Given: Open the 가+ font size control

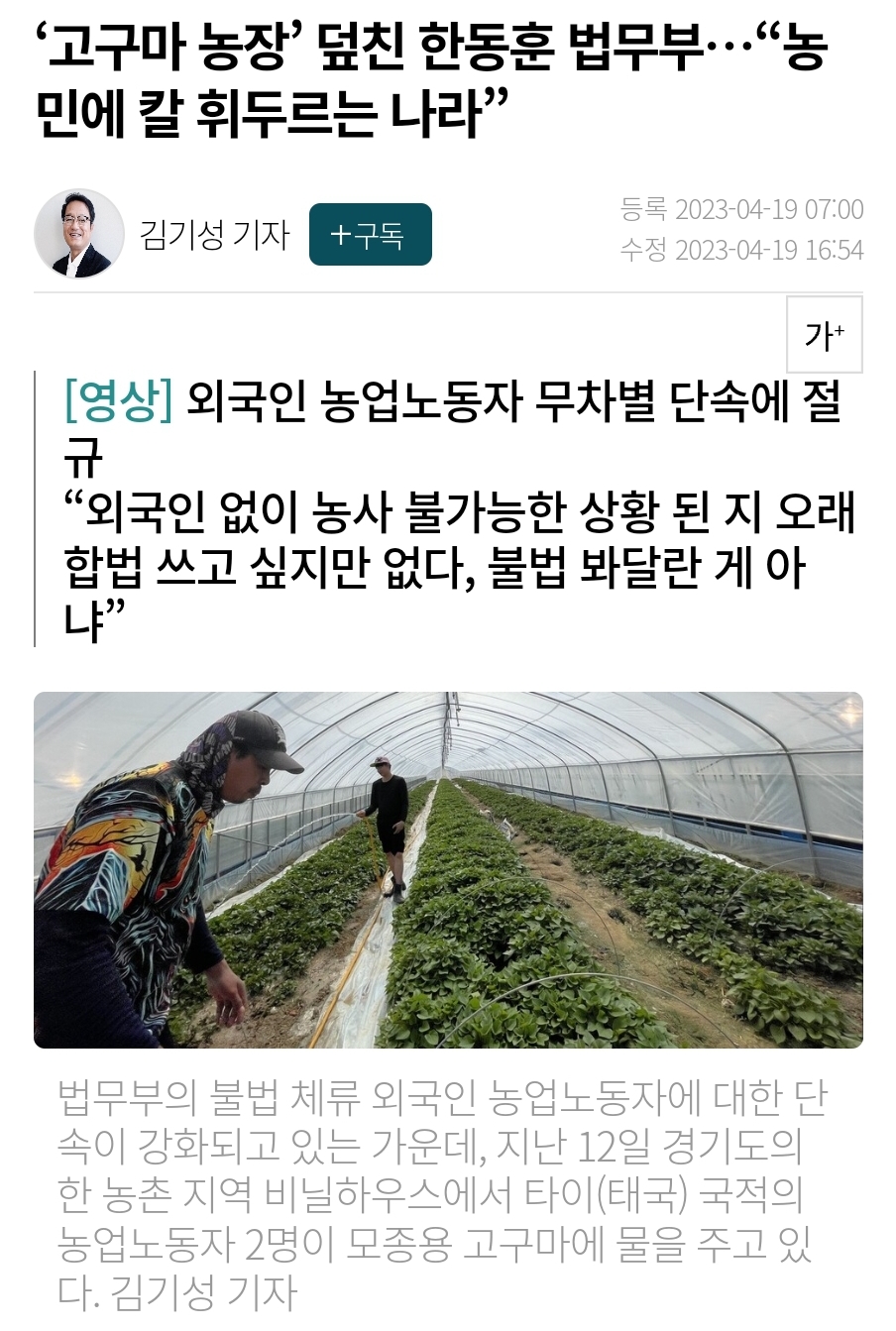Looking at the screenshot, I should click(824, 335).
